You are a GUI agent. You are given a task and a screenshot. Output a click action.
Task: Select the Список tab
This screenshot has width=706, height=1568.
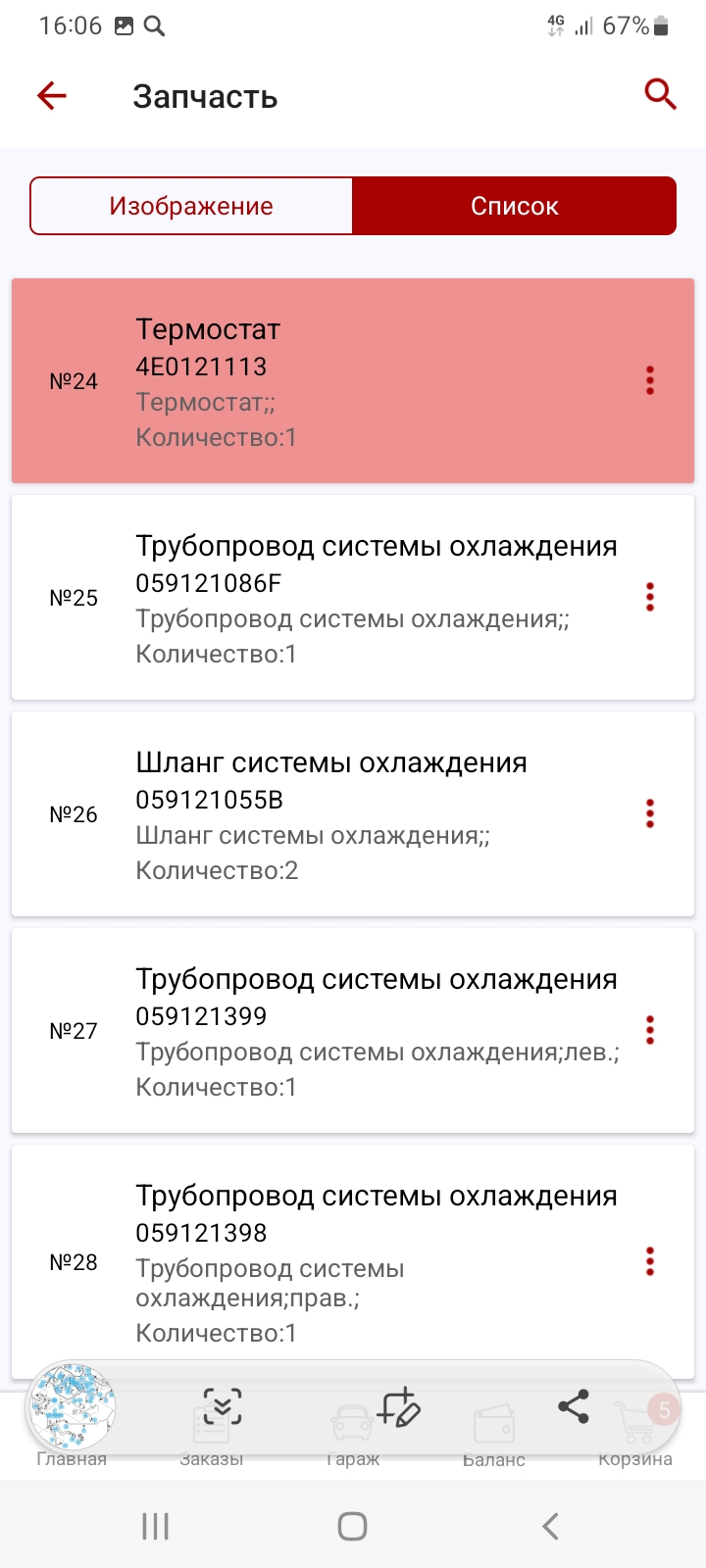click(x=514, y=206)
